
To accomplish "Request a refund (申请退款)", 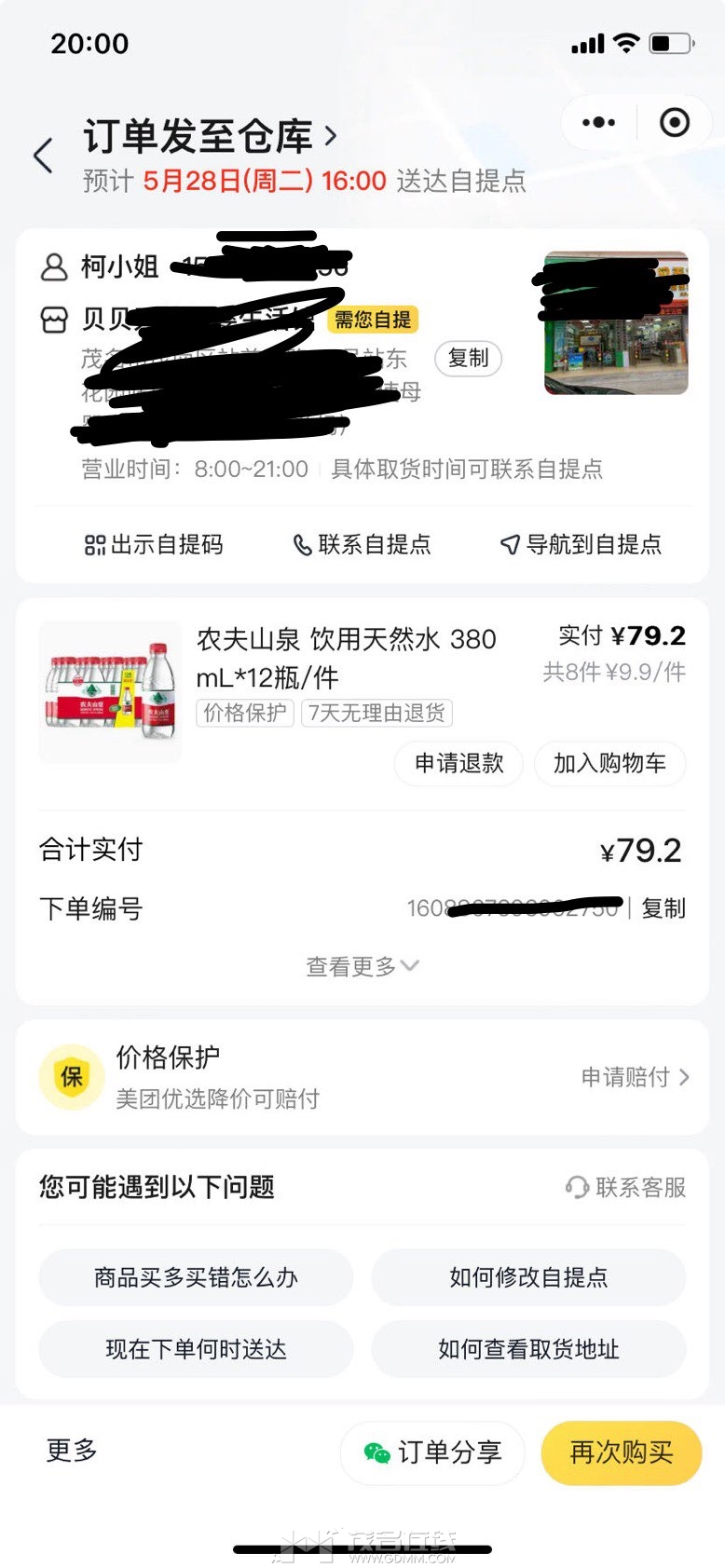I will (458, 764).
